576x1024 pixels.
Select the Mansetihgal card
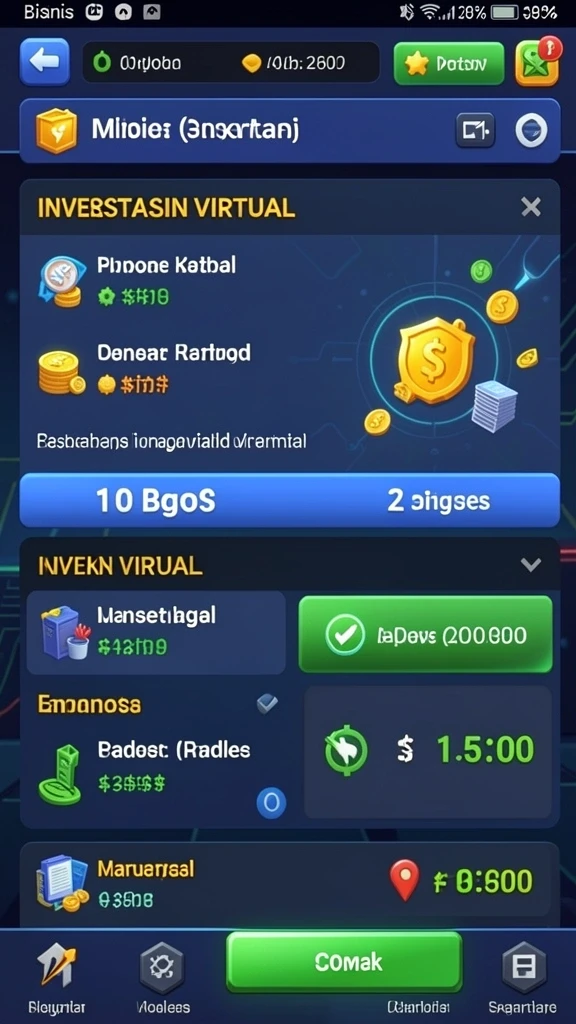[156, 632]
